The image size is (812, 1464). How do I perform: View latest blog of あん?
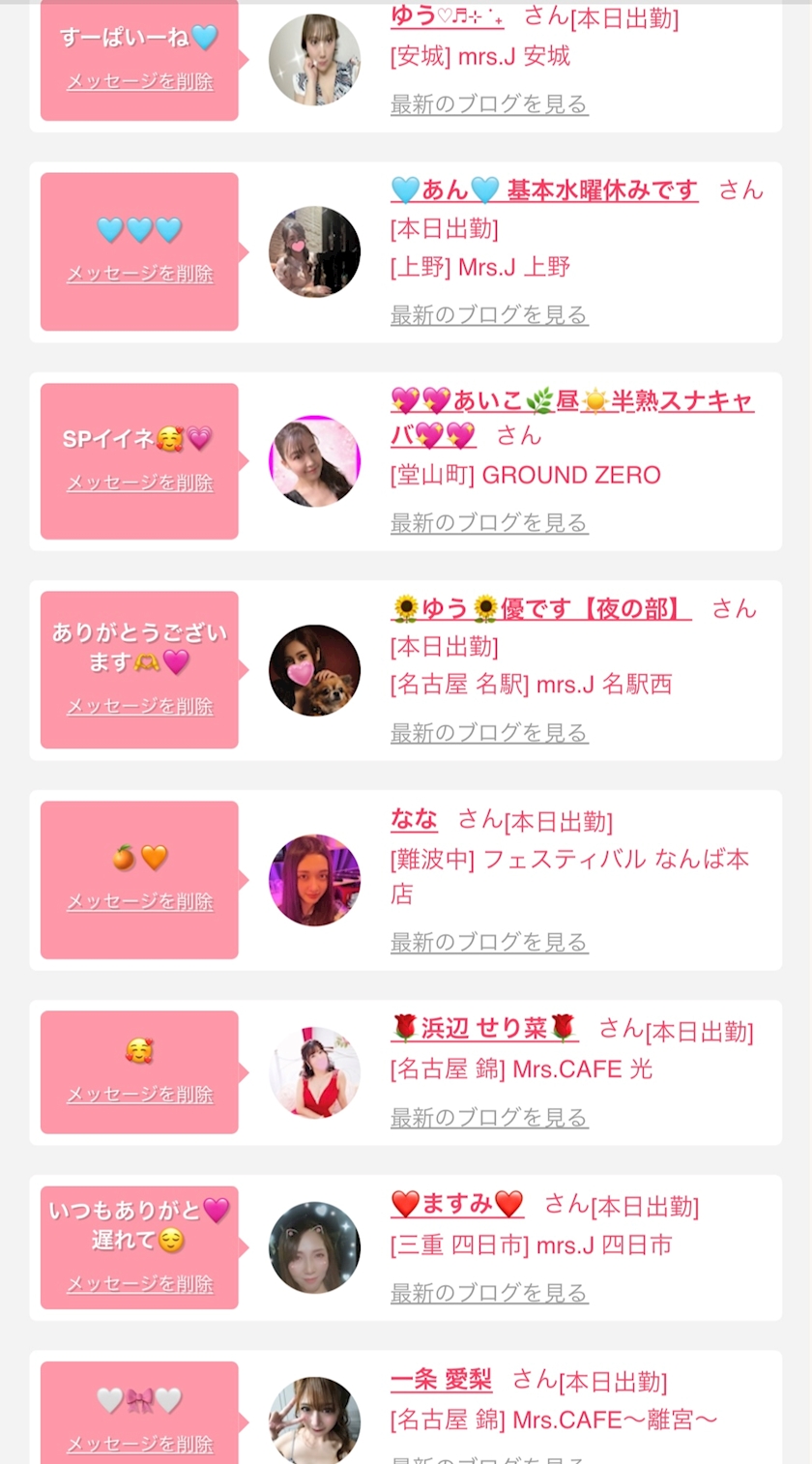click(489, 315)
